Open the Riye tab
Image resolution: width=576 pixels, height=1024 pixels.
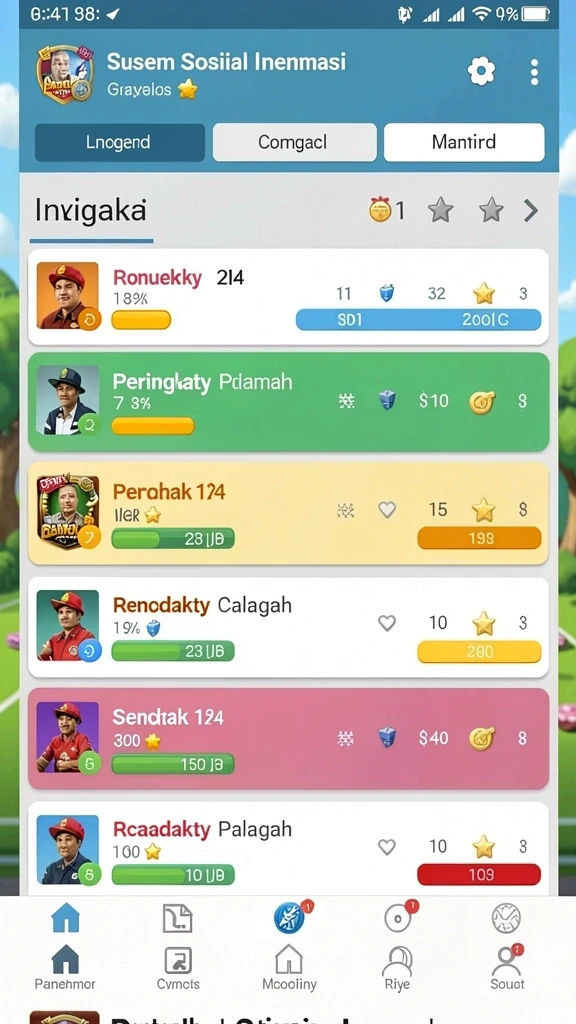pos(397,967)
